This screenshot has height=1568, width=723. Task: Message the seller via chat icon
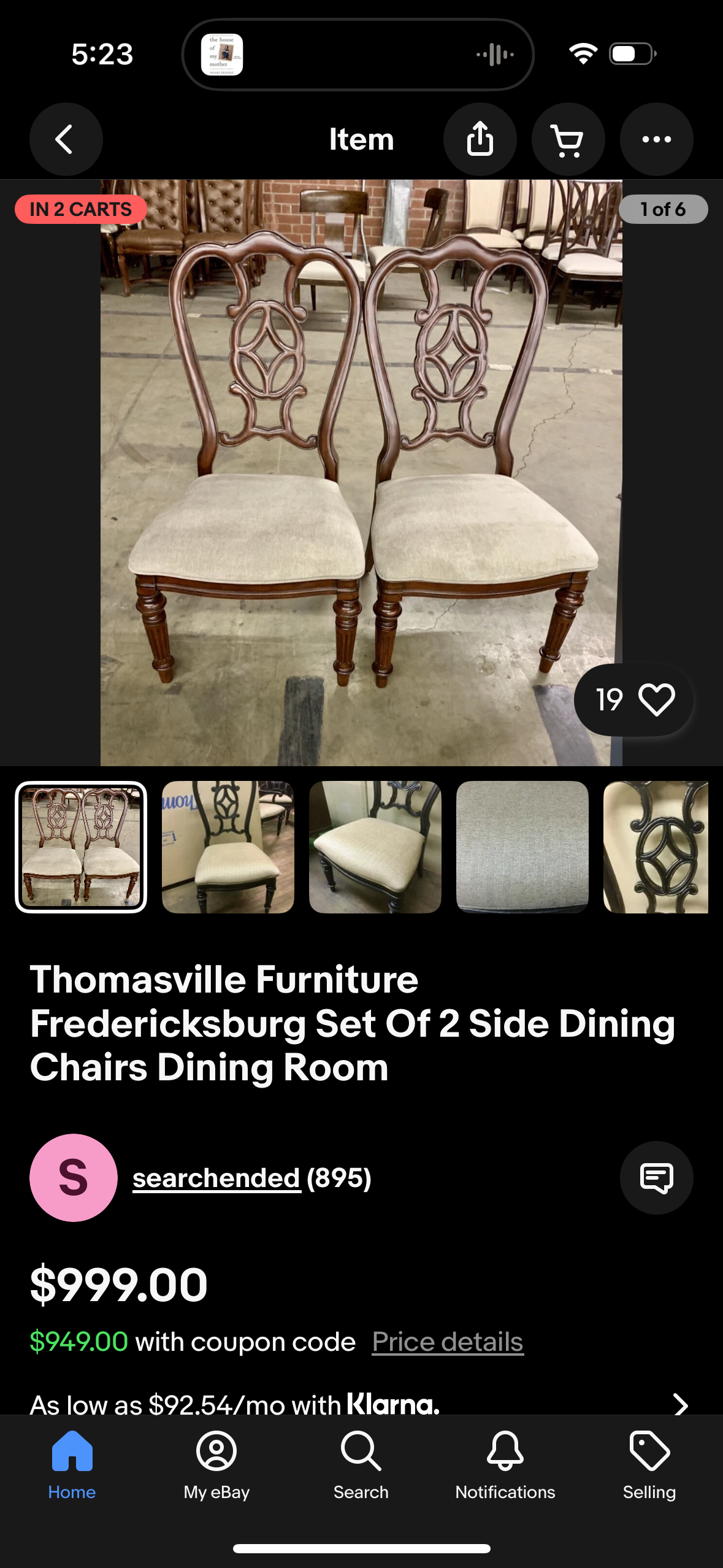pyautogui.click(x=656, y=1178)
